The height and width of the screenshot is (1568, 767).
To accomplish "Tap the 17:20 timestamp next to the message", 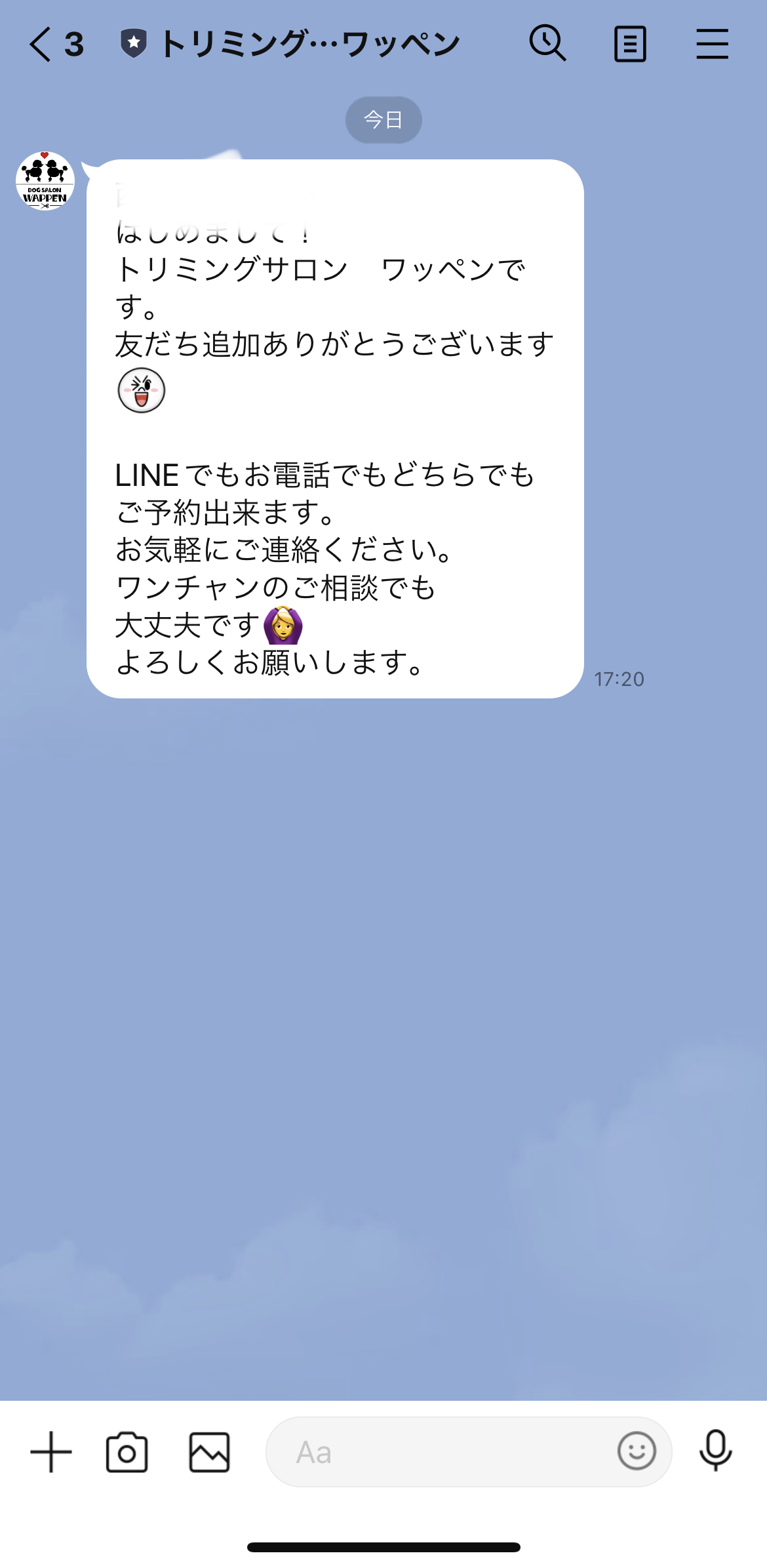I will click(619, 679).
